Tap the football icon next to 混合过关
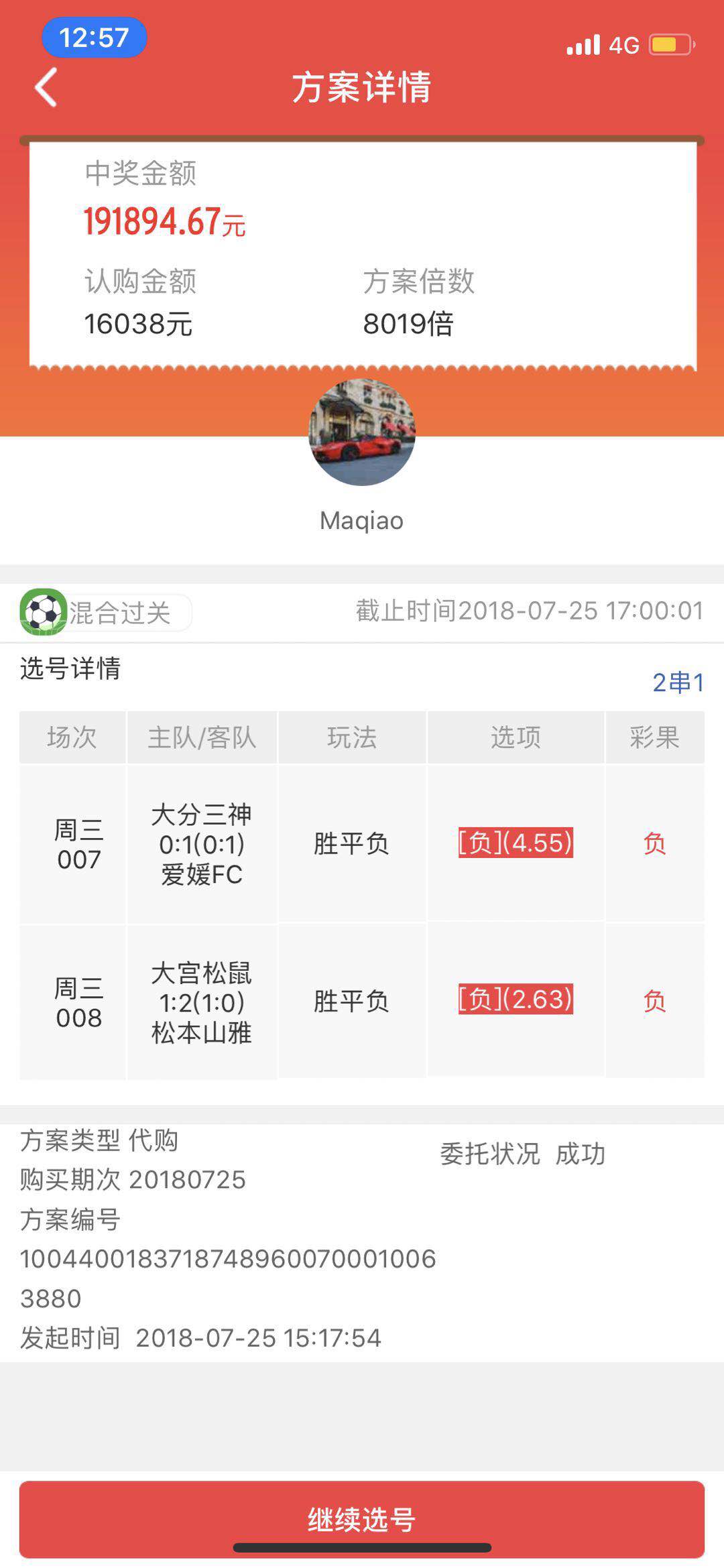Image resolution: width=724 pixels, height=1568 pixels. click(44, 611)
